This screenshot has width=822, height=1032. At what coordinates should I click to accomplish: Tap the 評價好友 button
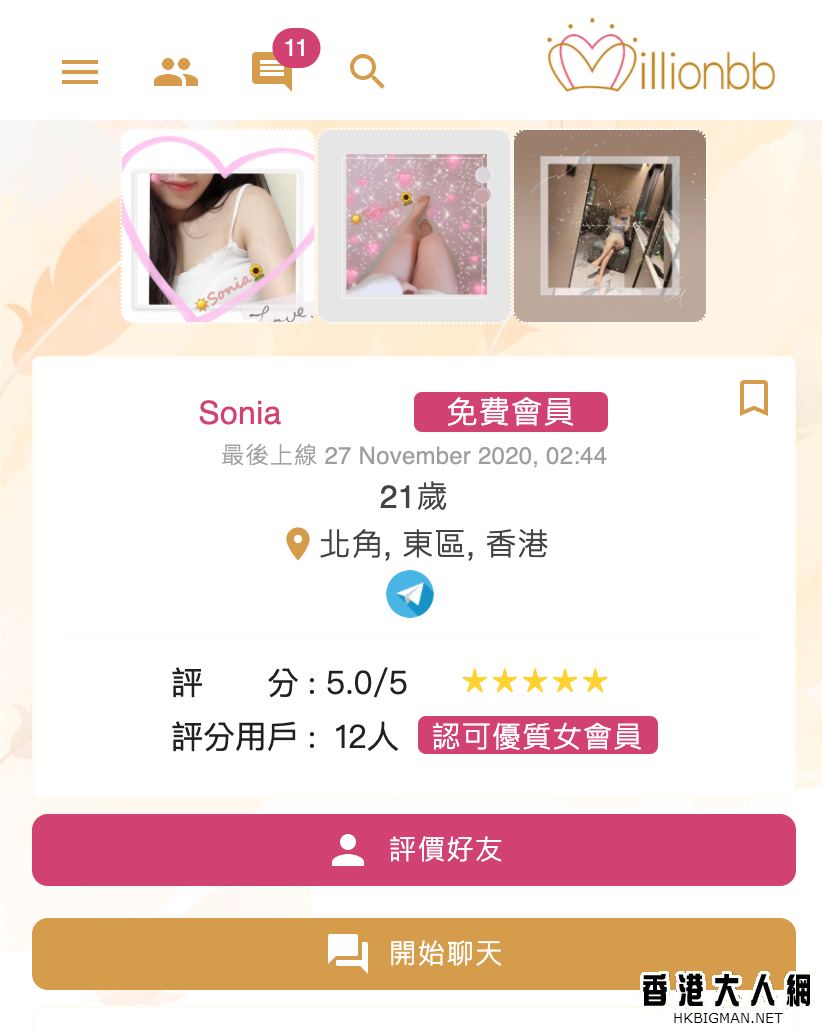point(414,850)
